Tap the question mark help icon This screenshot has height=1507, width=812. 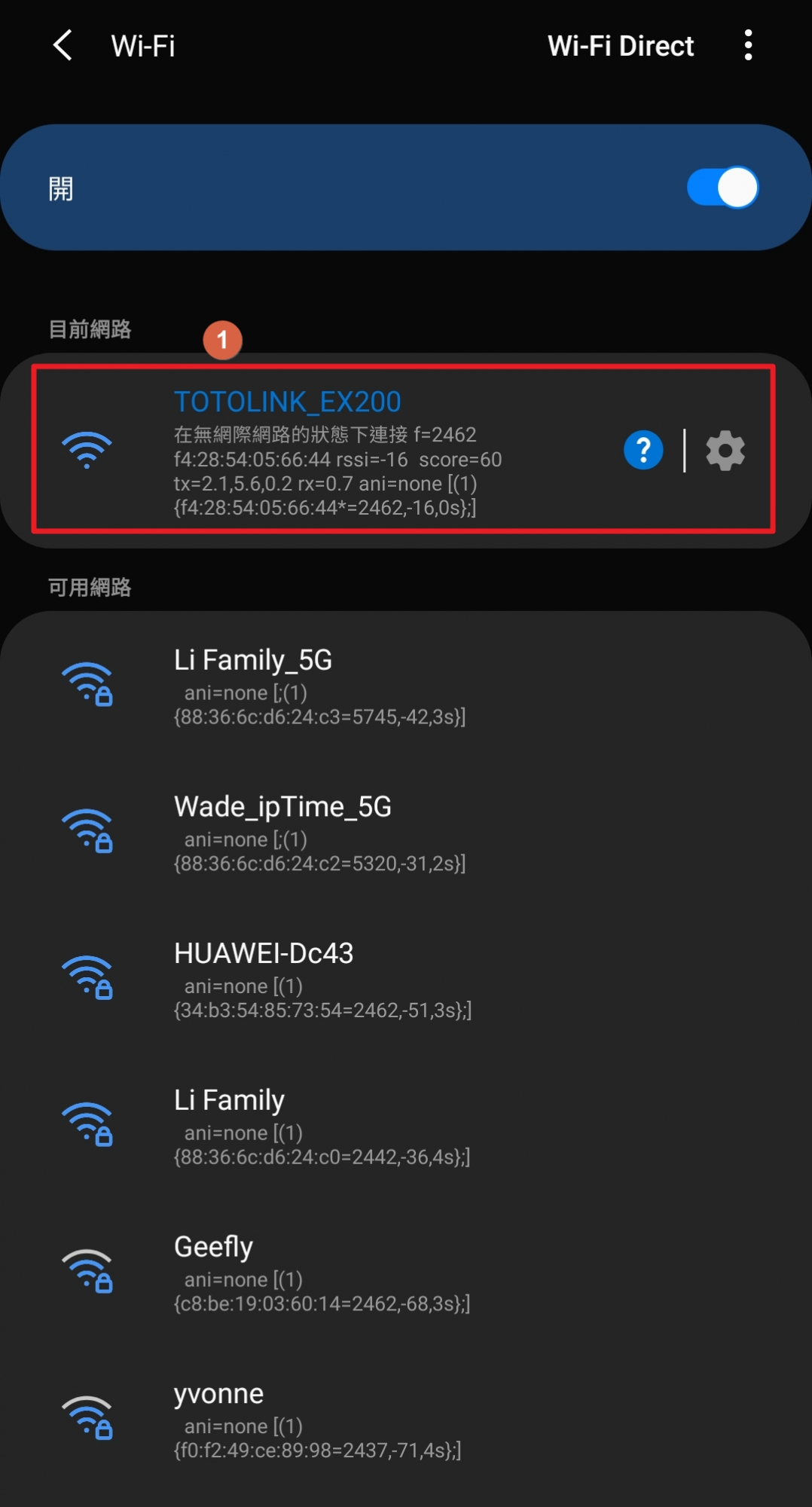pos(643,451)
